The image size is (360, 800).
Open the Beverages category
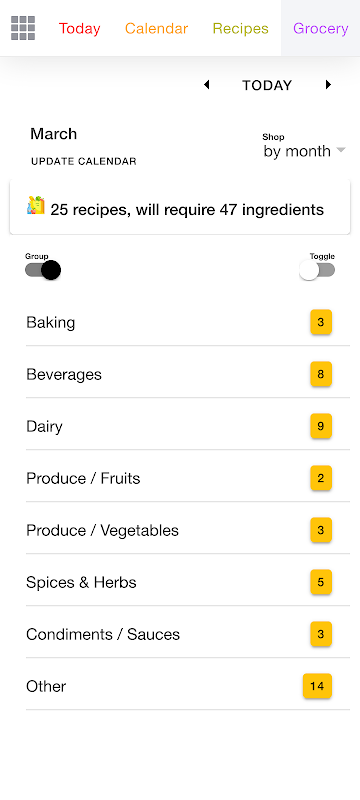188,374
